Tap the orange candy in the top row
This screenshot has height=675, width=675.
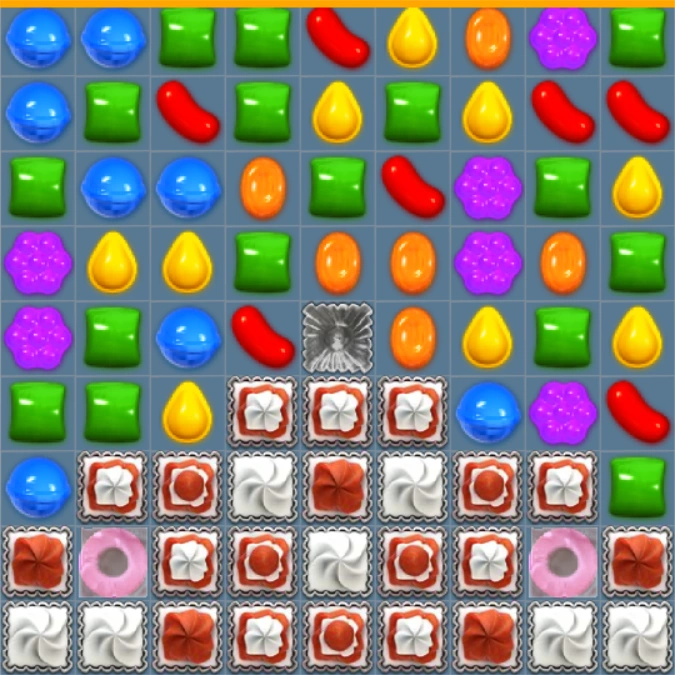tap(488, 38)
